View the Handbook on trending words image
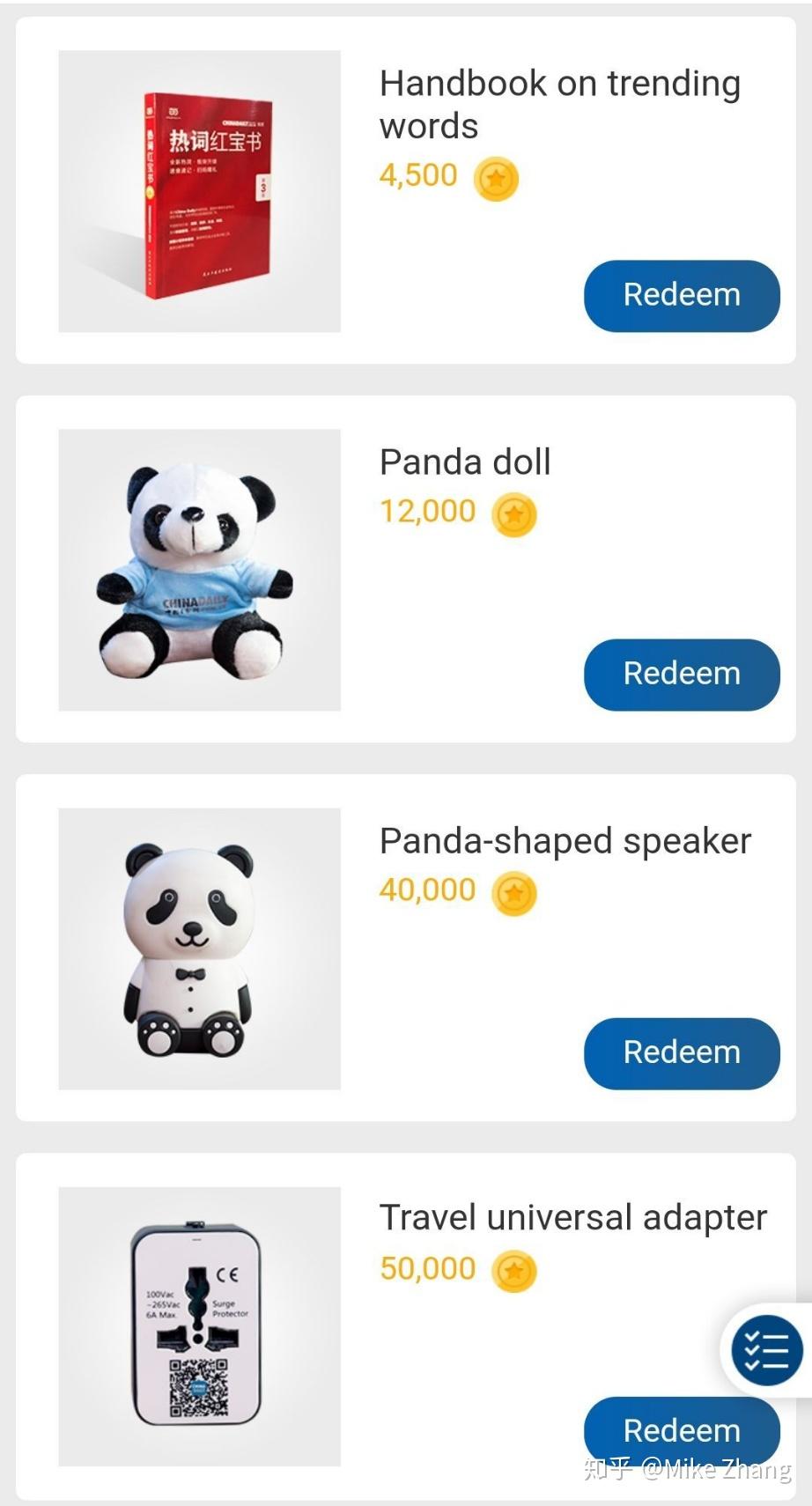812x1506 pixels. pyautogui.click(x=200, y=191)
